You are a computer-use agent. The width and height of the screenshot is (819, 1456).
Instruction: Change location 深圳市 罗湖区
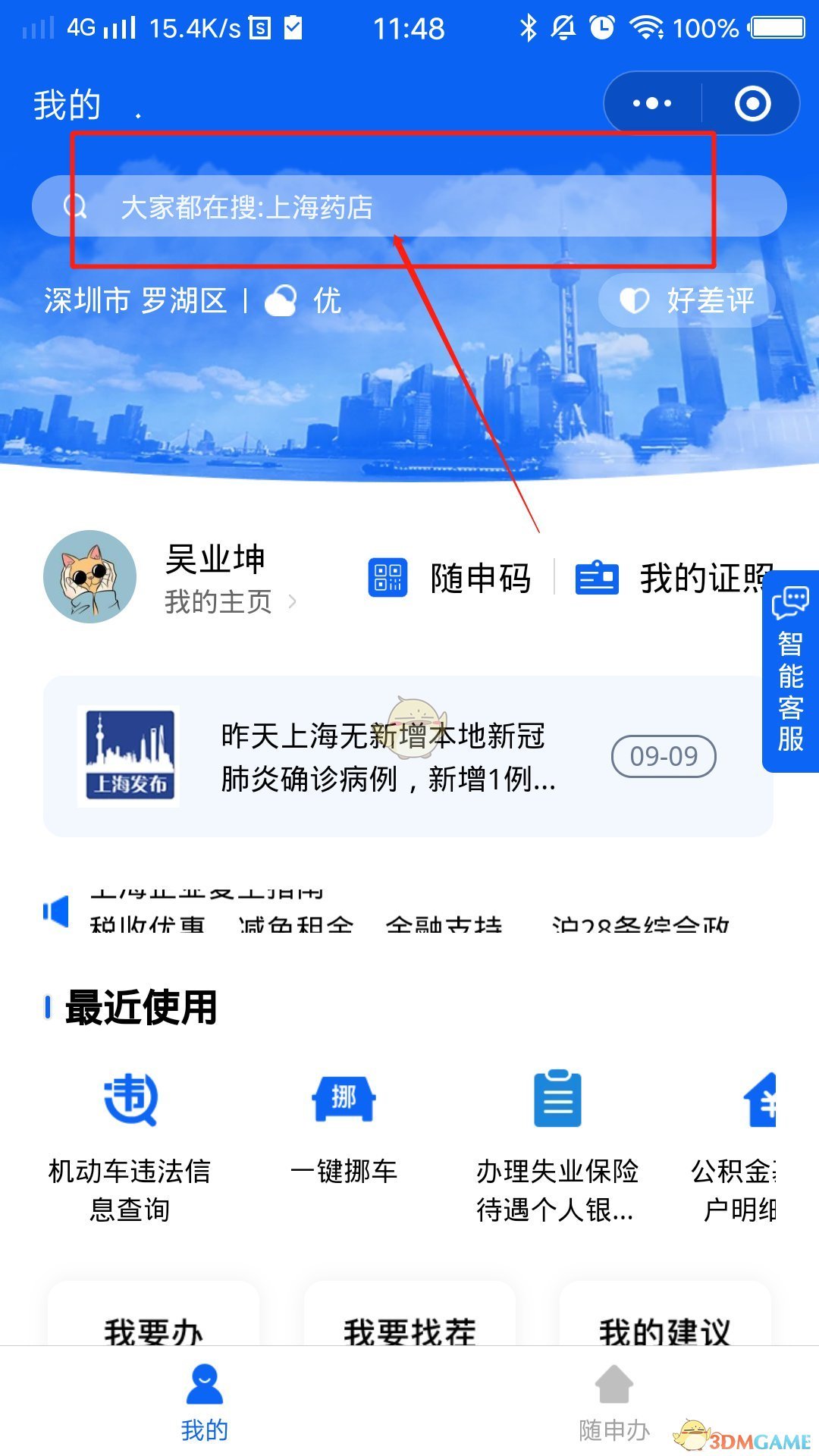coord(135,301)
